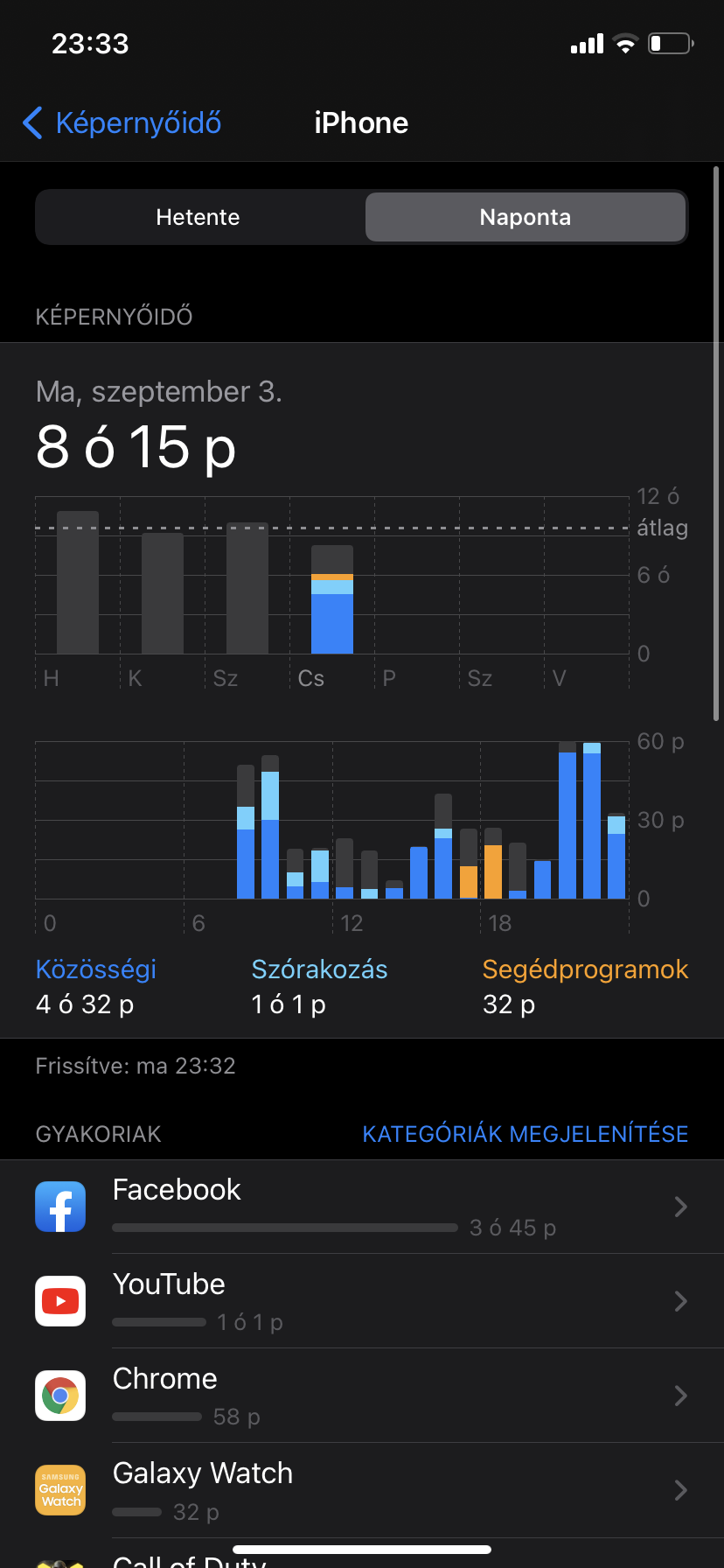Select the Naponta segment
Viewport: 724px width, 1568px height.
(525, 217)
